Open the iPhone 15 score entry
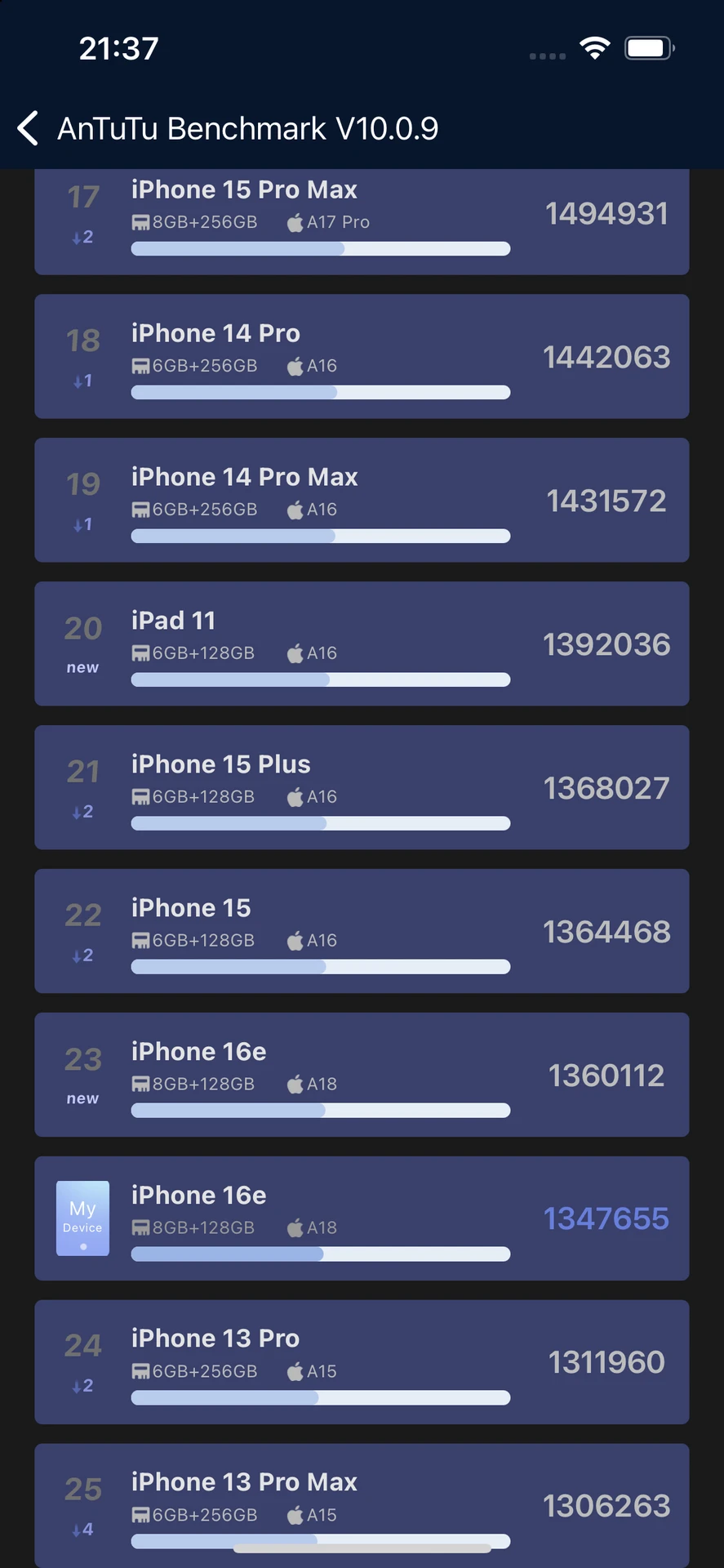This screenshot has width=724, height=1568. [362, 932]
